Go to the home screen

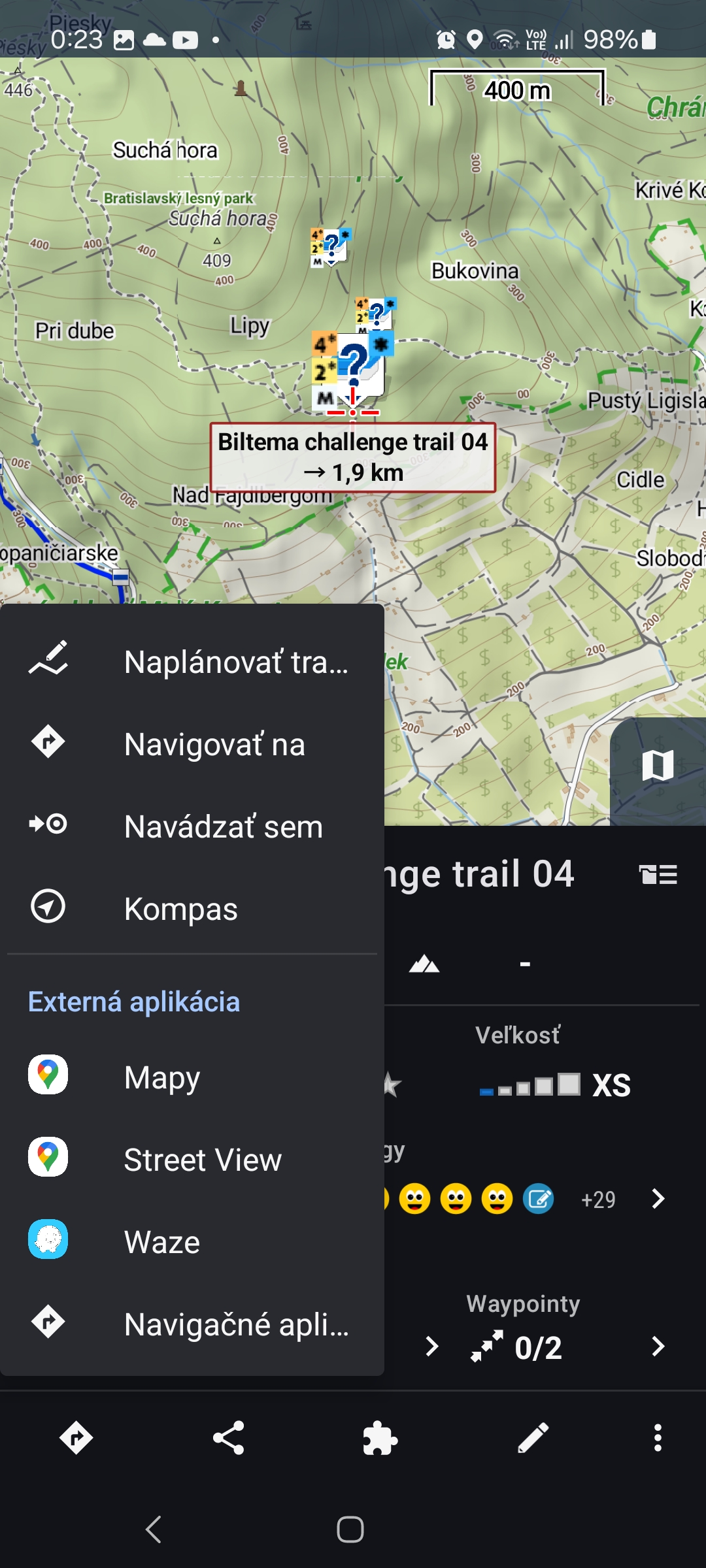coord(350,1529)
